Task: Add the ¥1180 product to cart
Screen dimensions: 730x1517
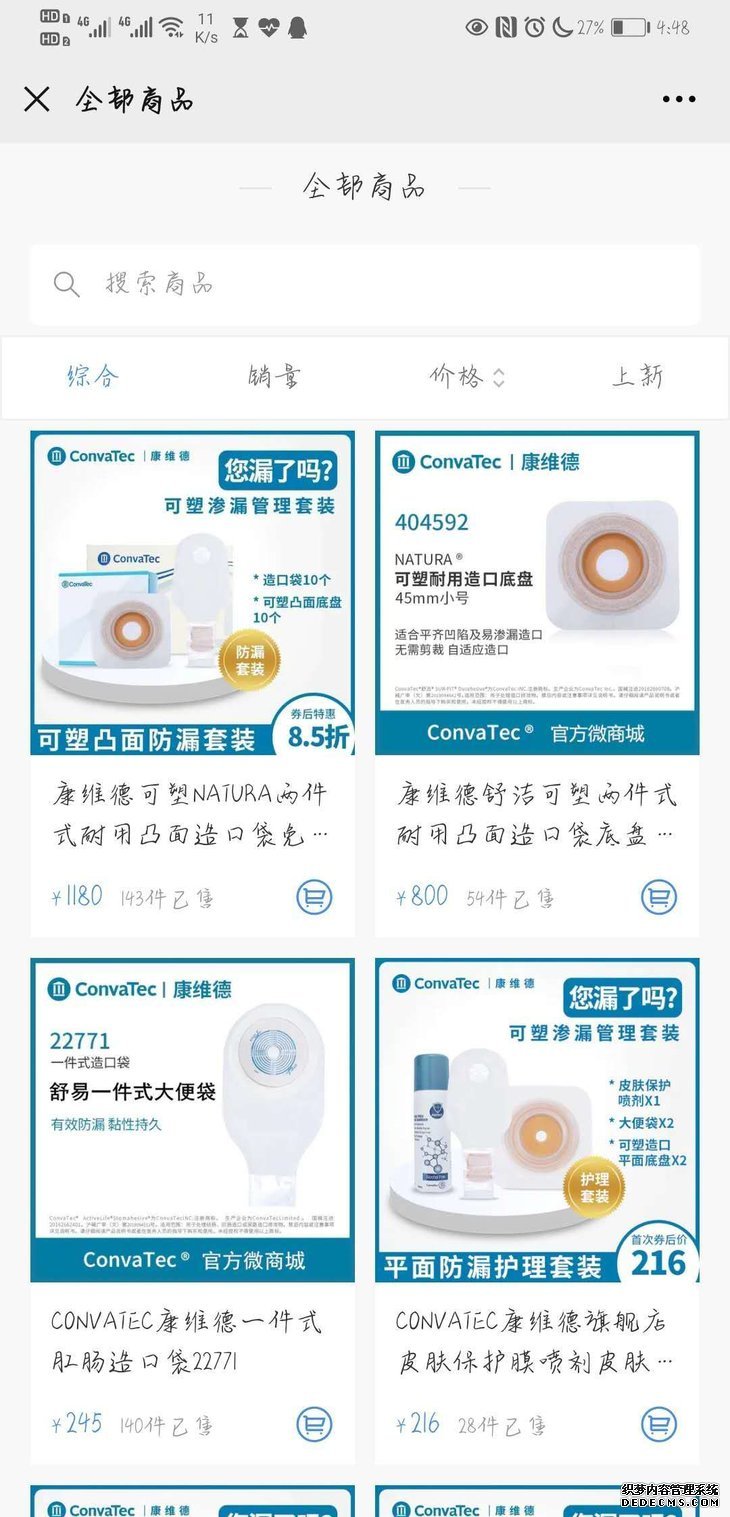Action: (314, 897)
